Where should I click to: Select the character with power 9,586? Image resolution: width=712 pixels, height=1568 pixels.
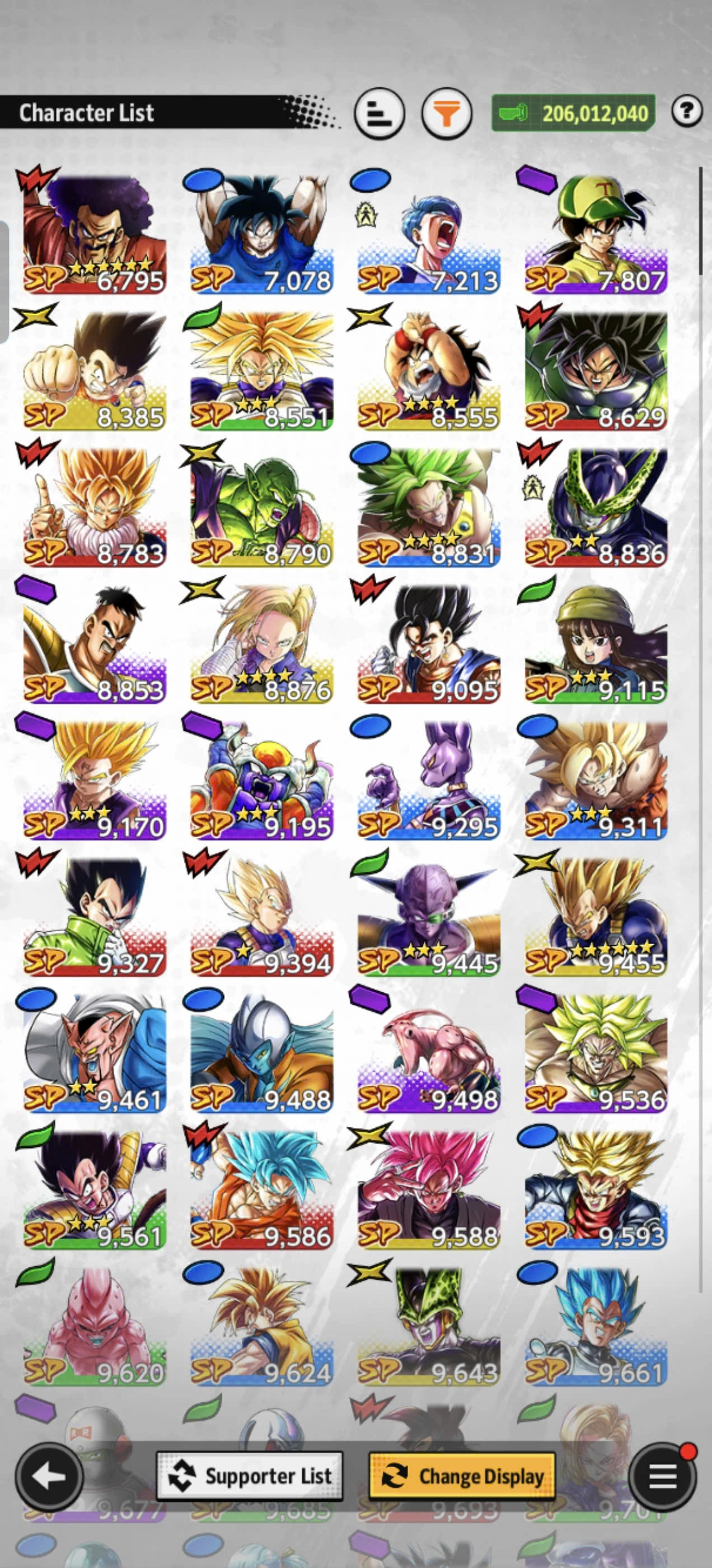coord(261,1189)
